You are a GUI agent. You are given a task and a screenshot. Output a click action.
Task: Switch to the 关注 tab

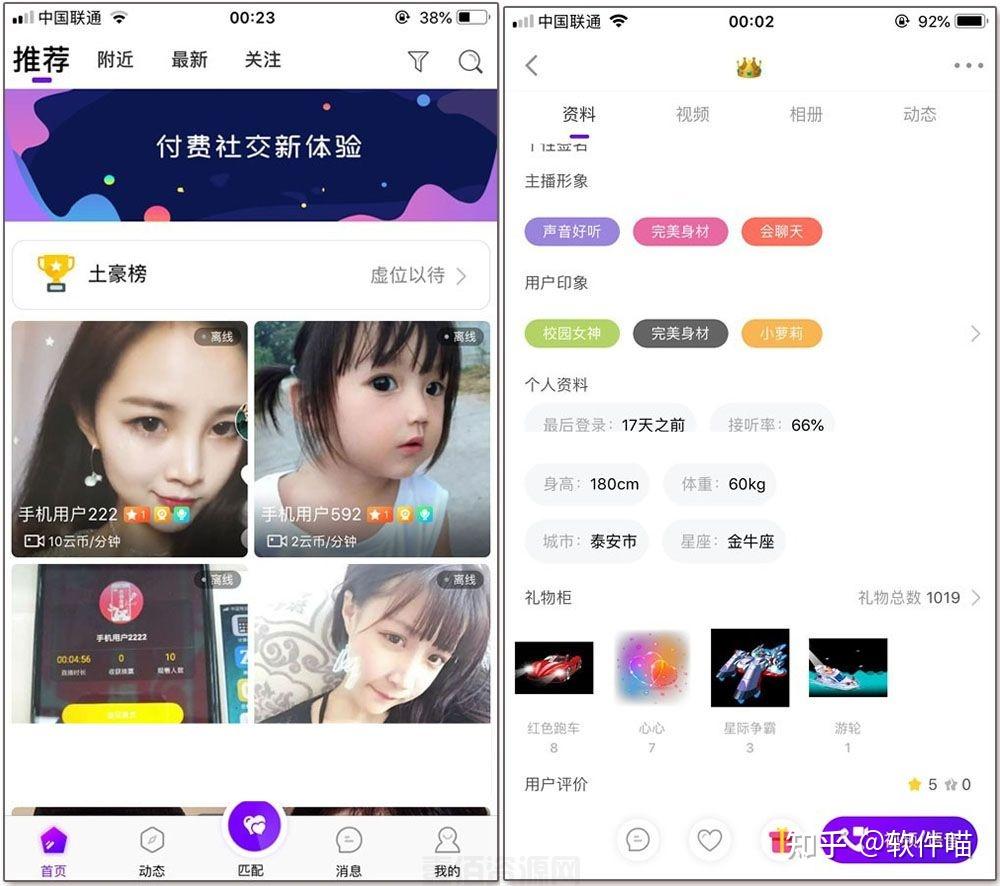coord(263,60)
